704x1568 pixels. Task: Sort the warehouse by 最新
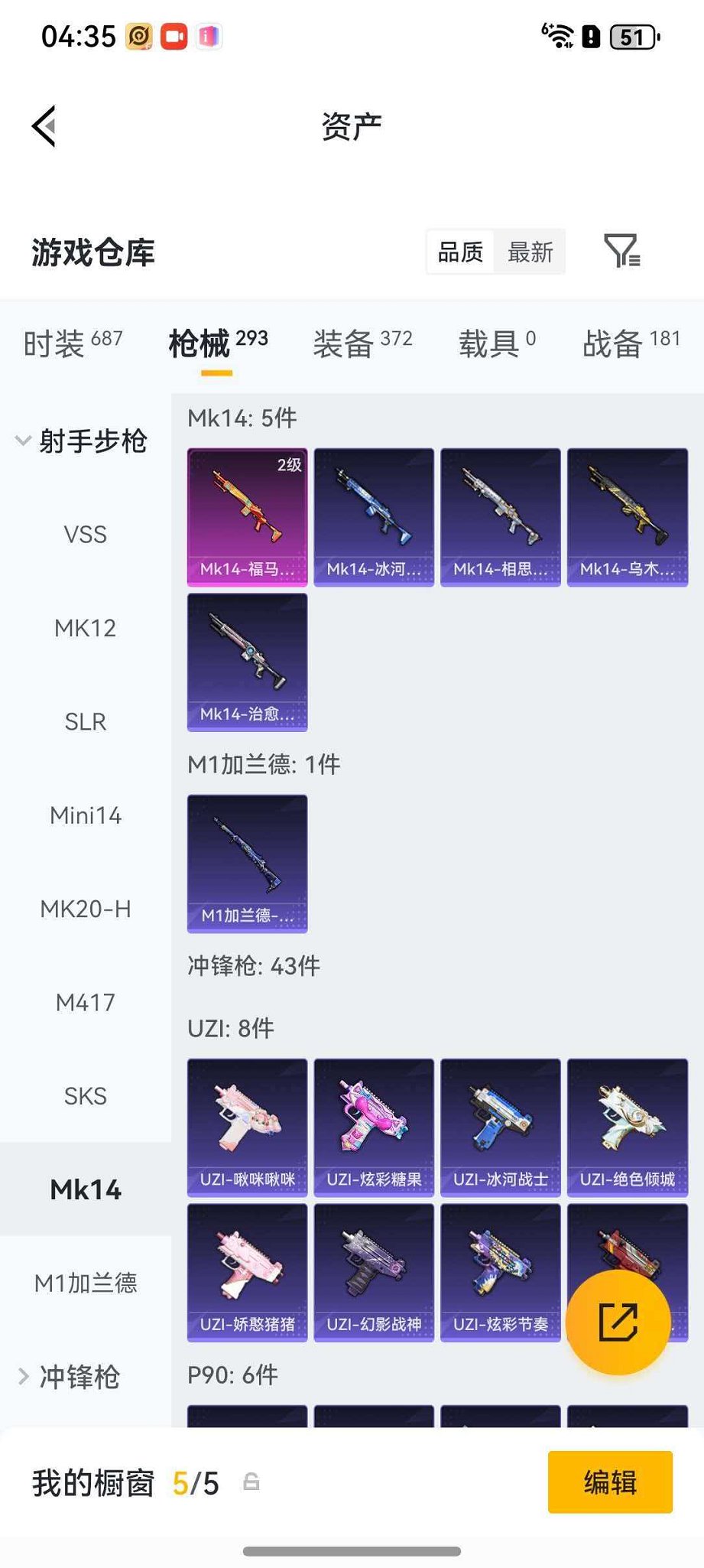pos(530,252)
